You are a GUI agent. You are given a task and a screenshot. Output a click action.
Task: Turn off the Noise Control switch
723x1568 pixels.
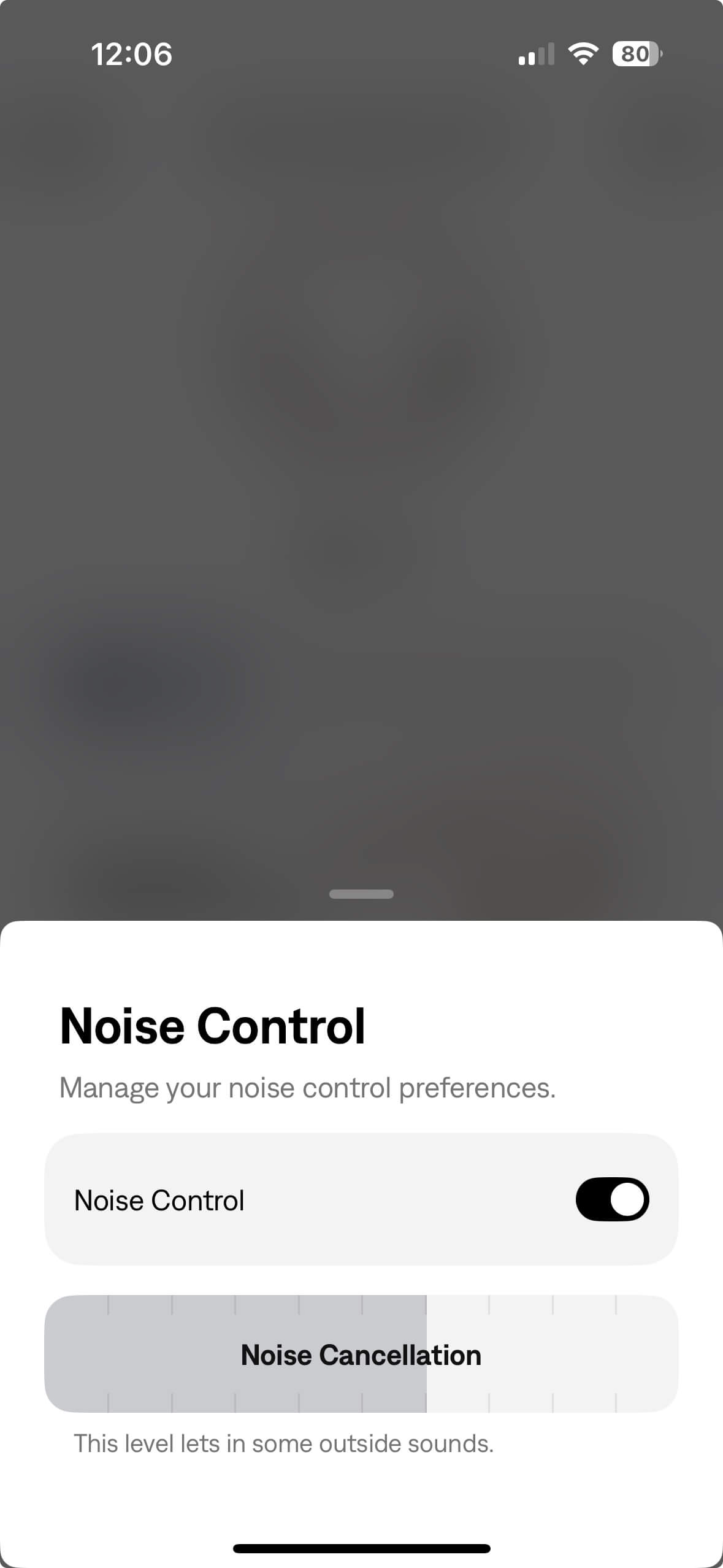pos(612,1199)
